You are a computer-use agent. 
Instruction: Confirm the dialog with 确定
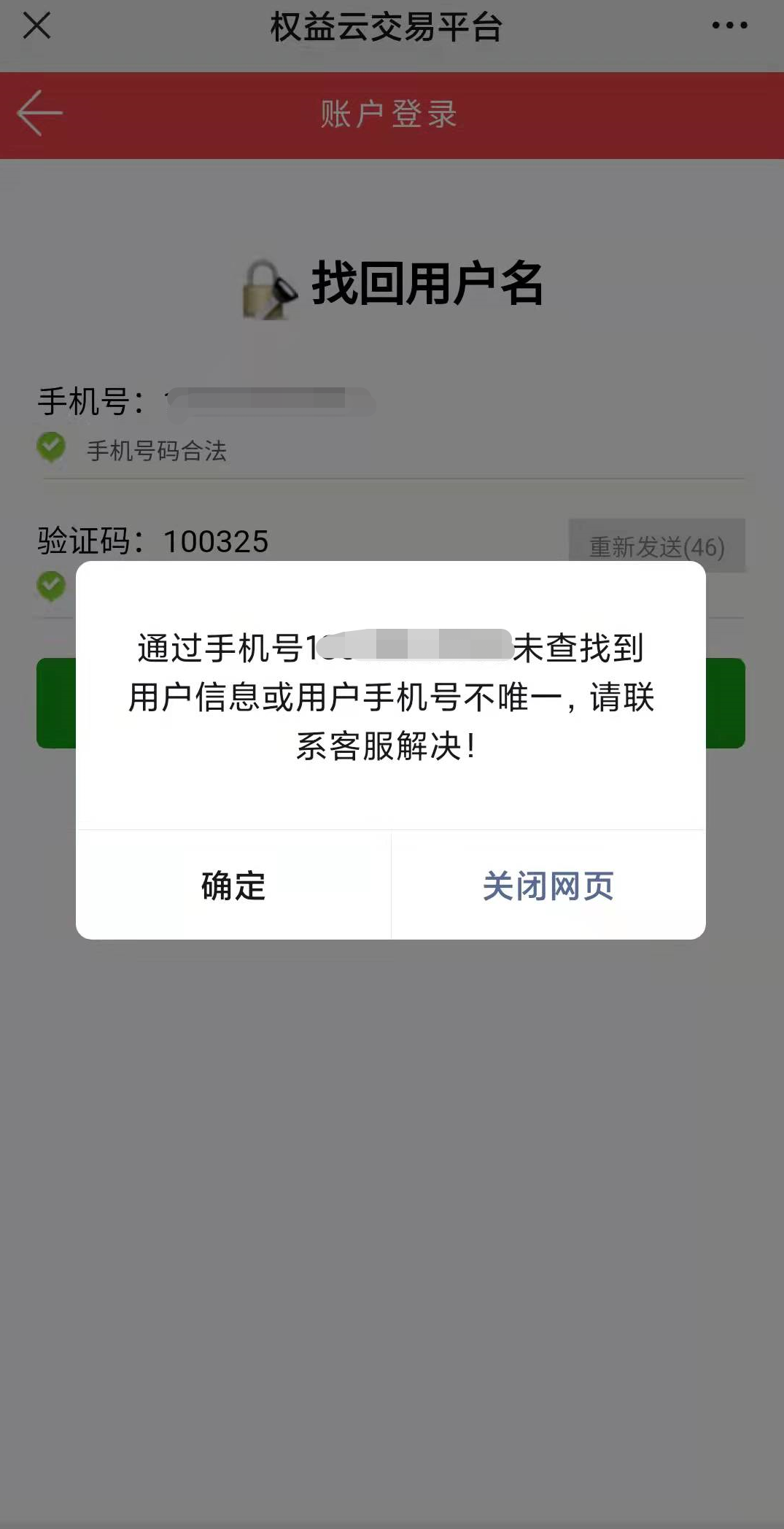[x=233, y=886]
